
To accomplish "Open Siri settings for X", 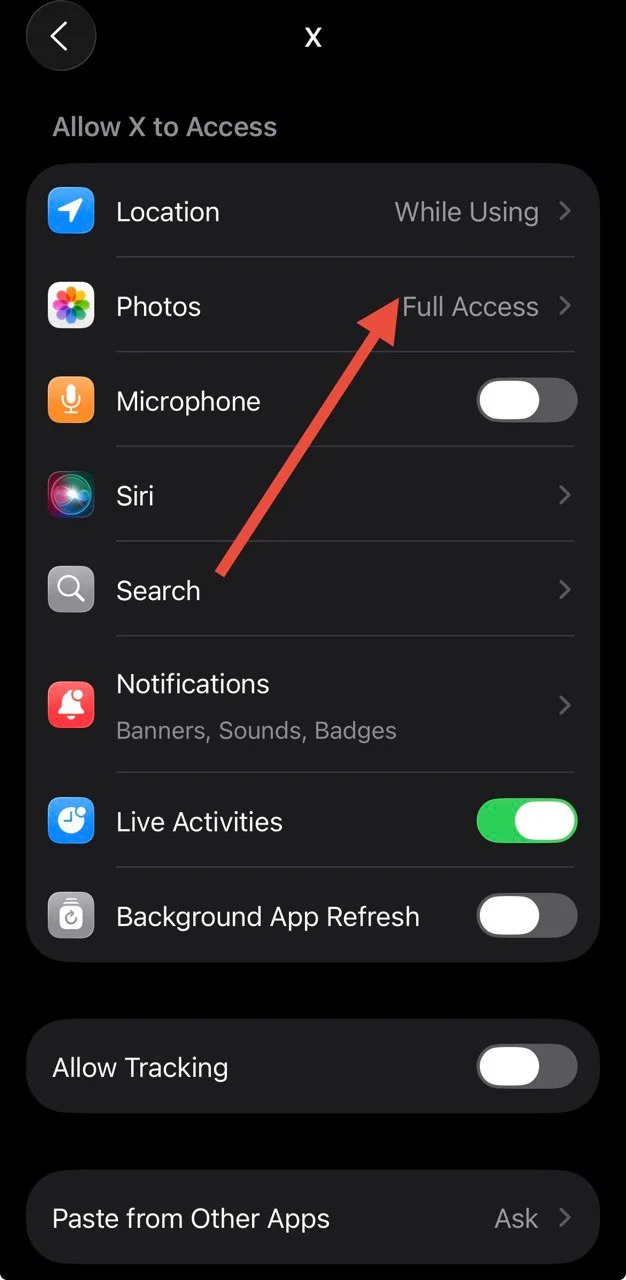I will pos(312,495).
